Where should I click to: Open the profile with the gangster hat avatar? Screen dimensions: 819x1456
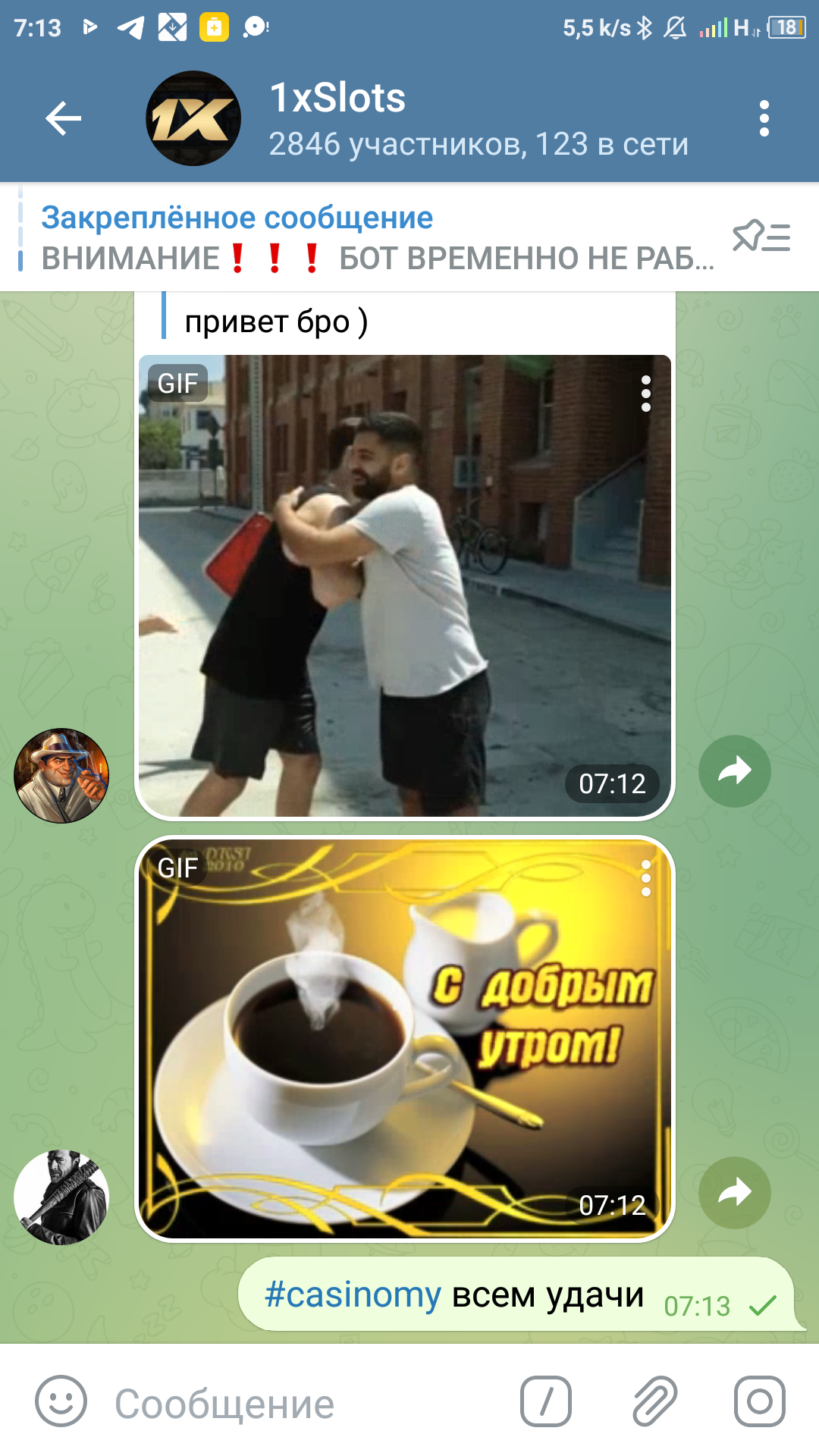tap(61, 776)
